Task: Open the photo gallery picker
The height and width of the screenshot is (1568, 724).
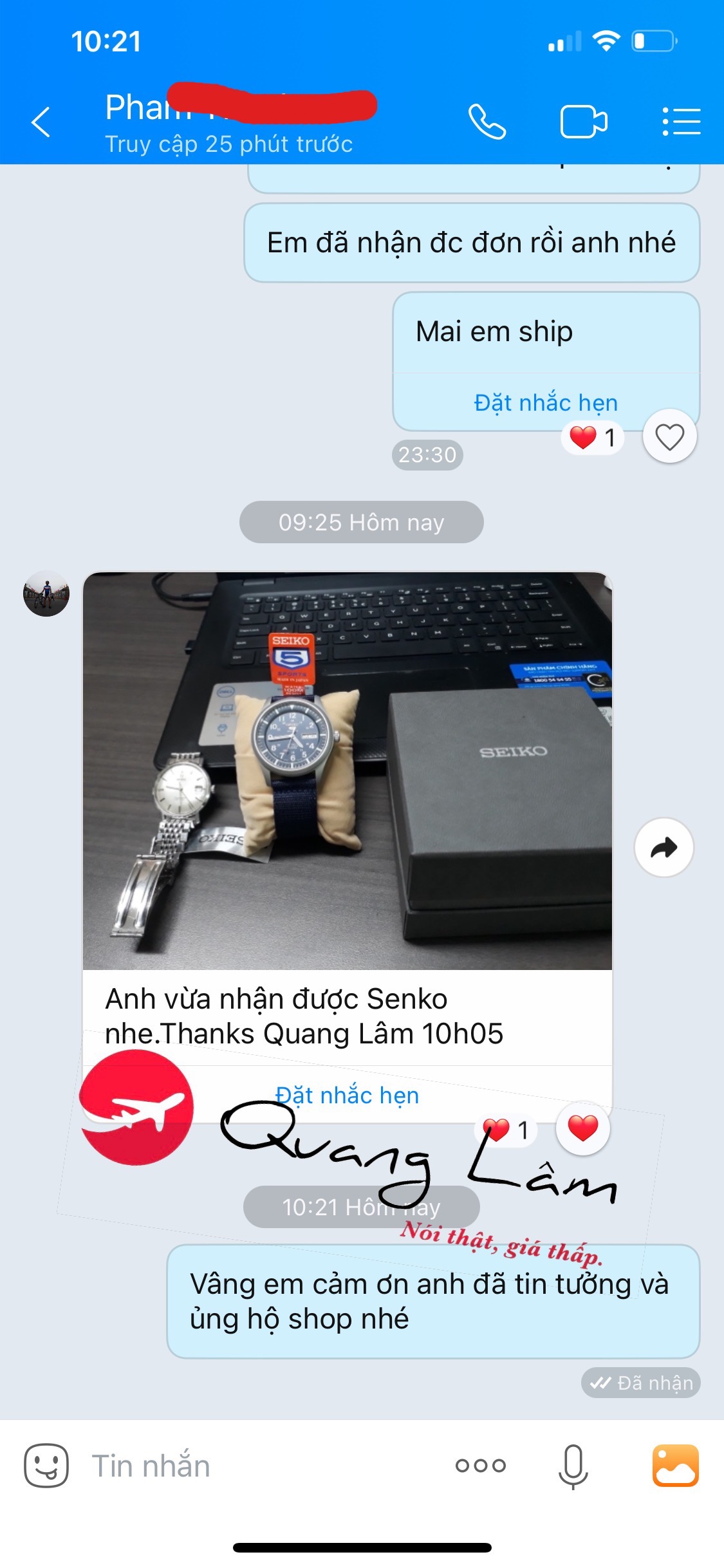Action: pos(675,1466)
